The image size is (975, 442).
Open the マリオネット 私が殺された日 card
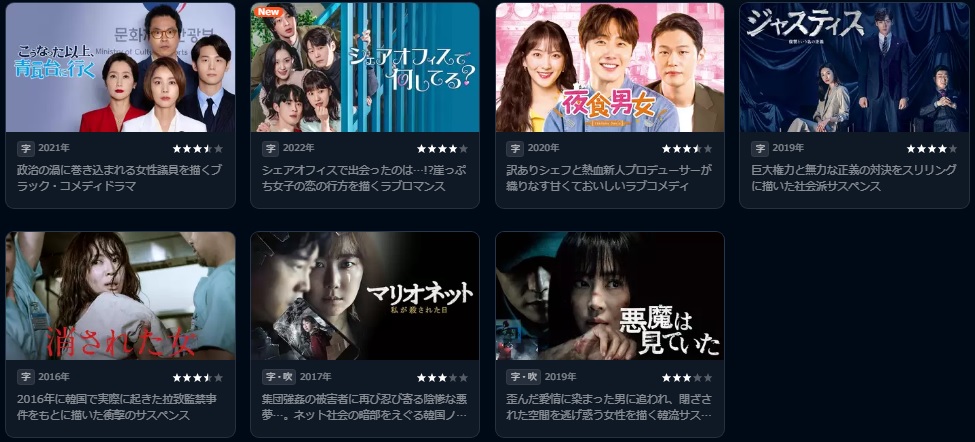[365, 296]
